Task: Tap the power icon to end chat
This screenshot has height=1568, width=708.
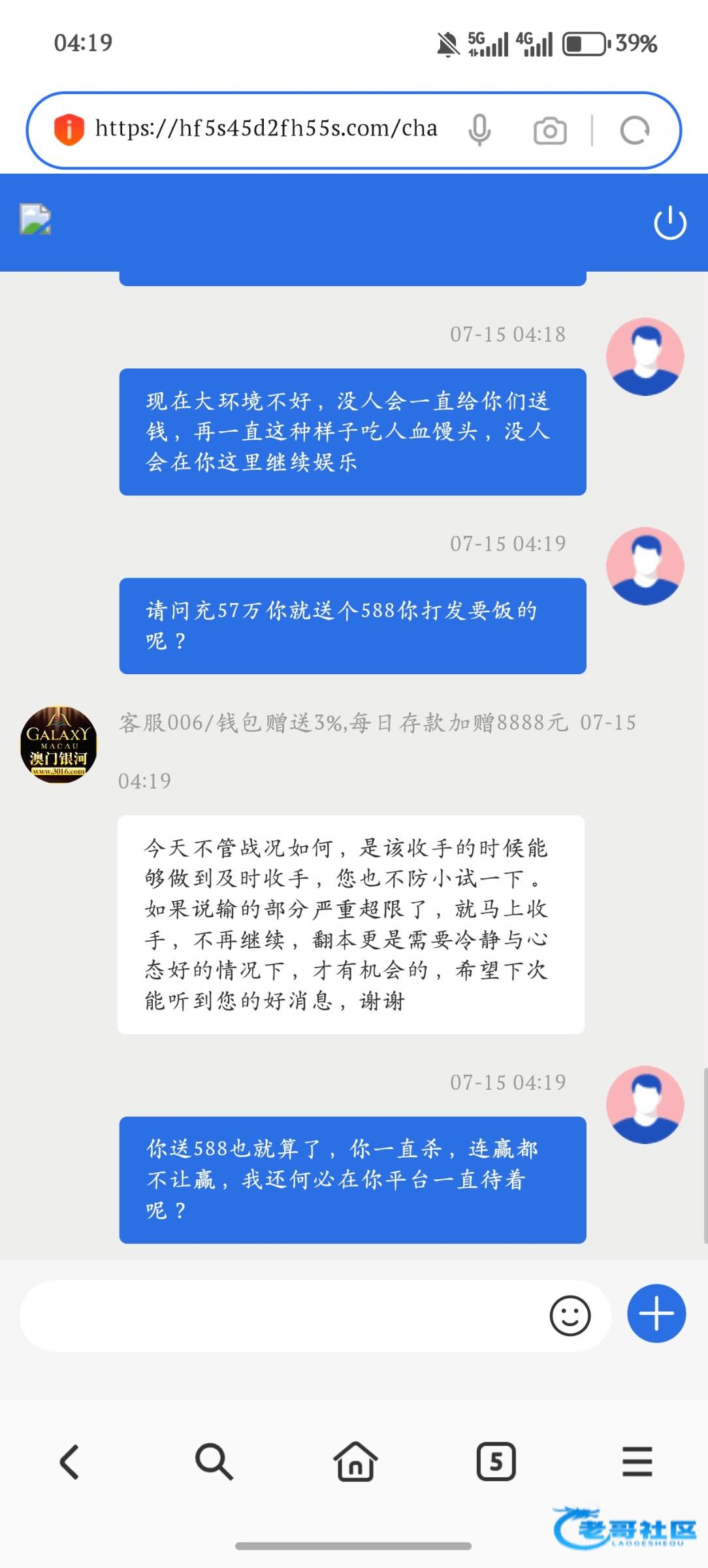Action: (670, 223)
